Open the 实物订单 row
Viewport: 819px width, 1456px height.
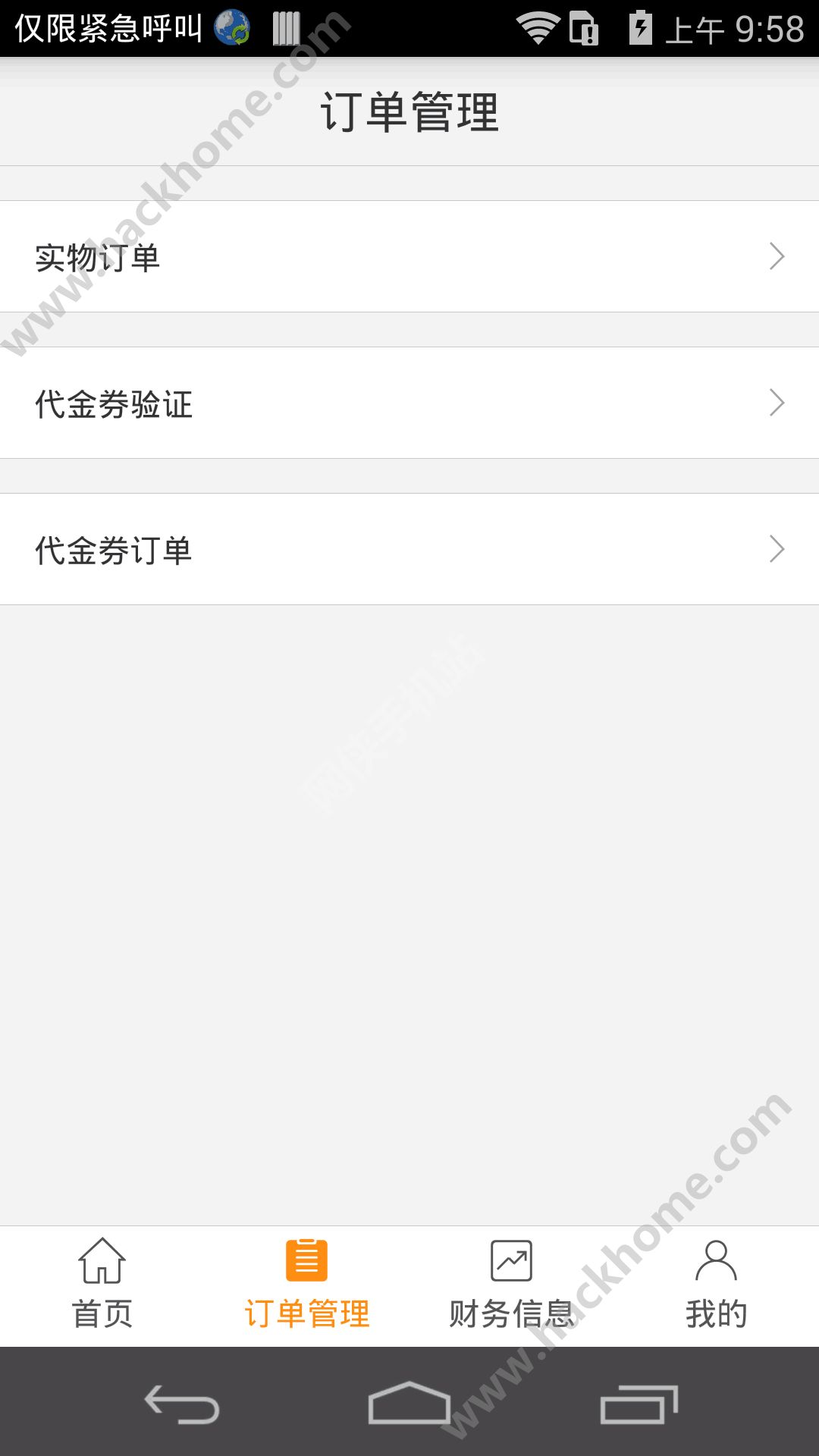coord(409,256)
